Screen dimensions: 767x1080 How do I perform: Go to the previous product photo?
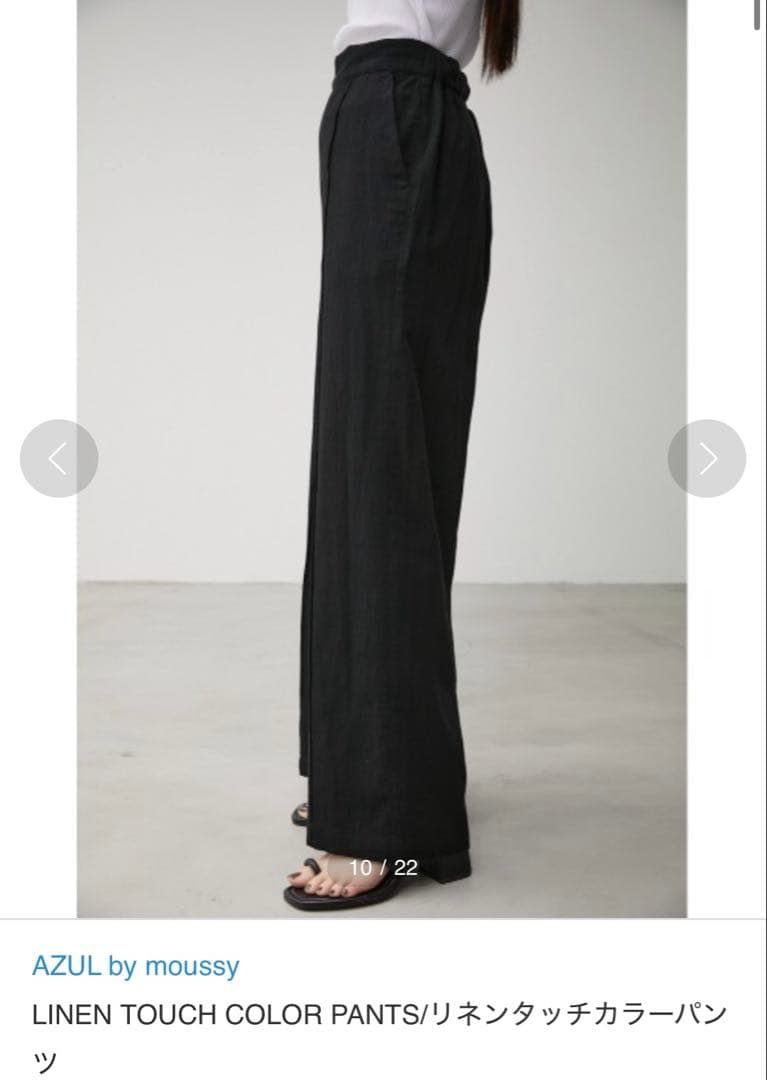(59, 459)
